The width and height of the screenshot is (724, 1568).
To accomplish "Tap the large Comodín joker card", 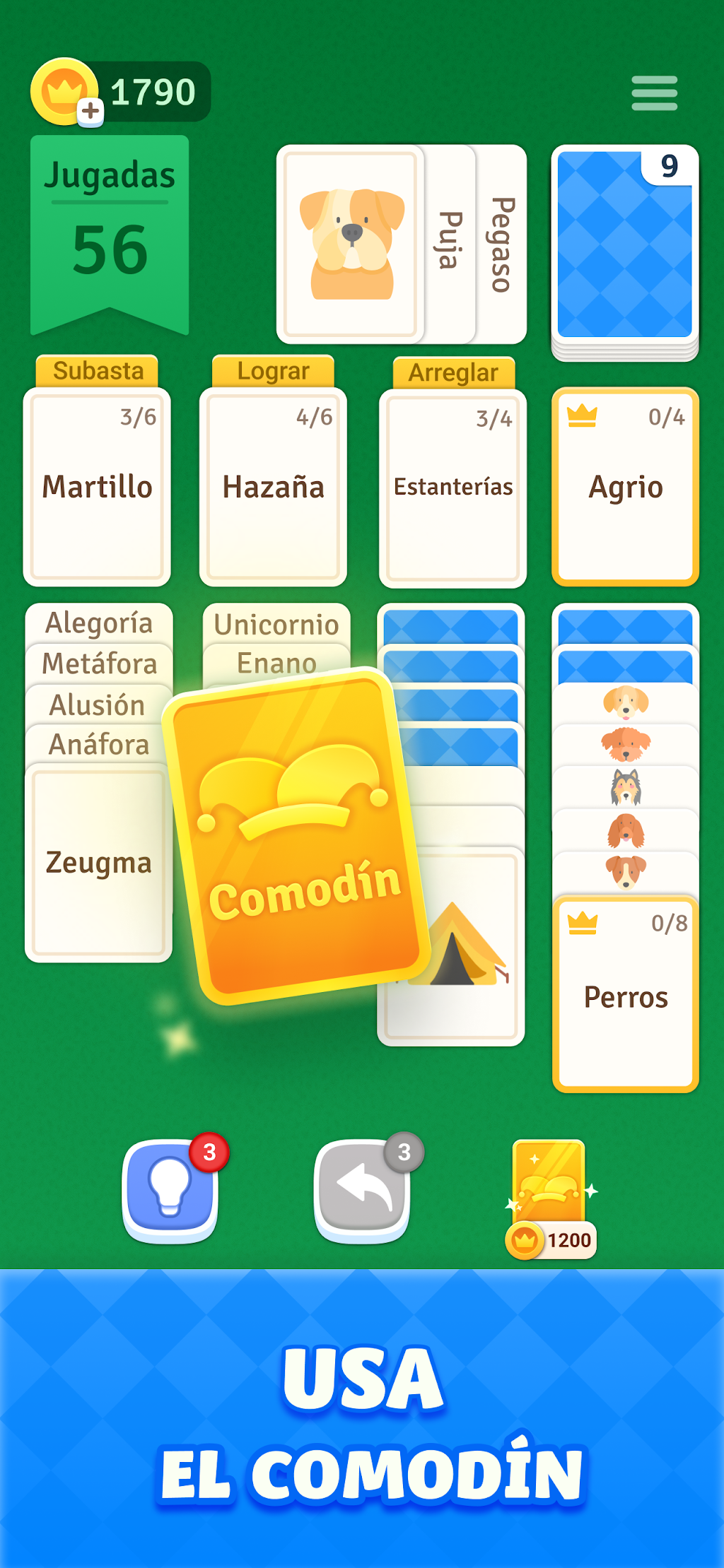I will tap(296, 836).
